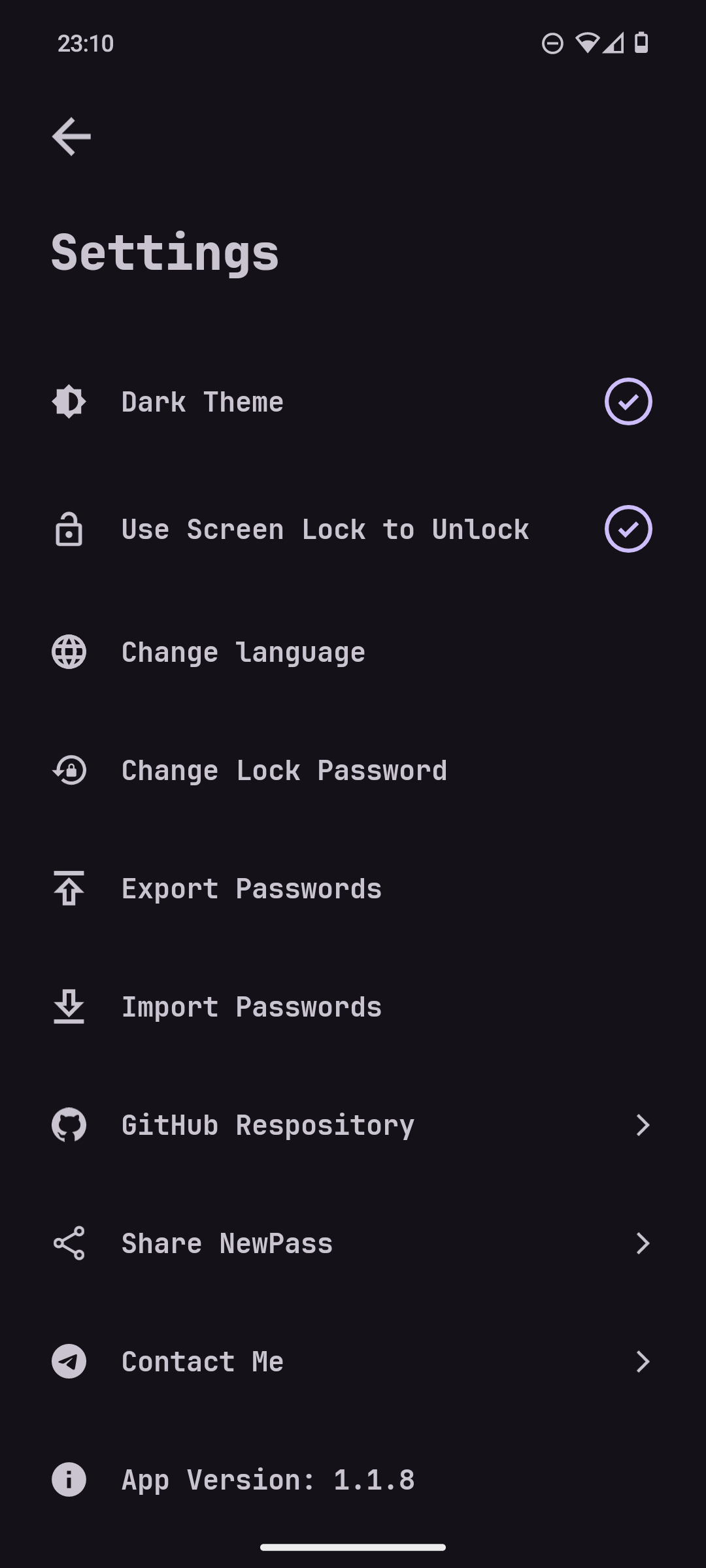Open Change Lock Password
The image size is (706, 1568).
(x=284, y=771)
